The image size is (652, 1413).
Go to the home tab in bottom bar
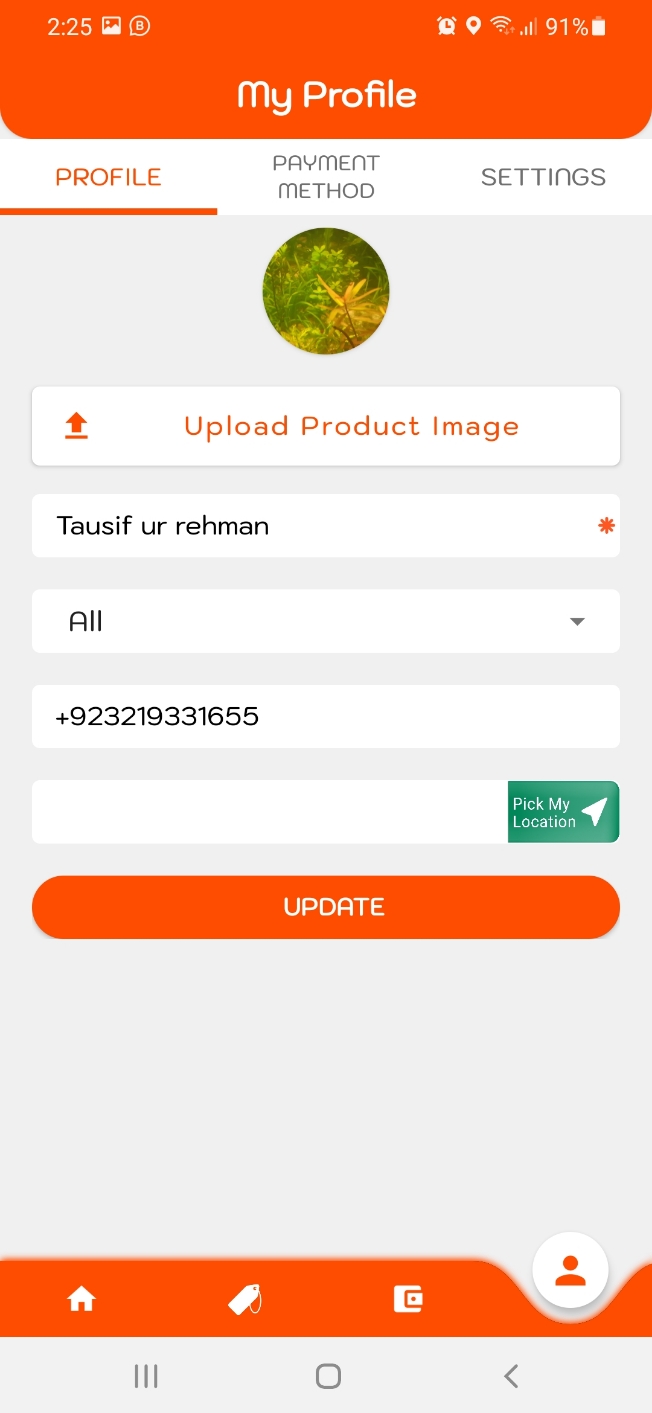click(x=81, y=1299)
